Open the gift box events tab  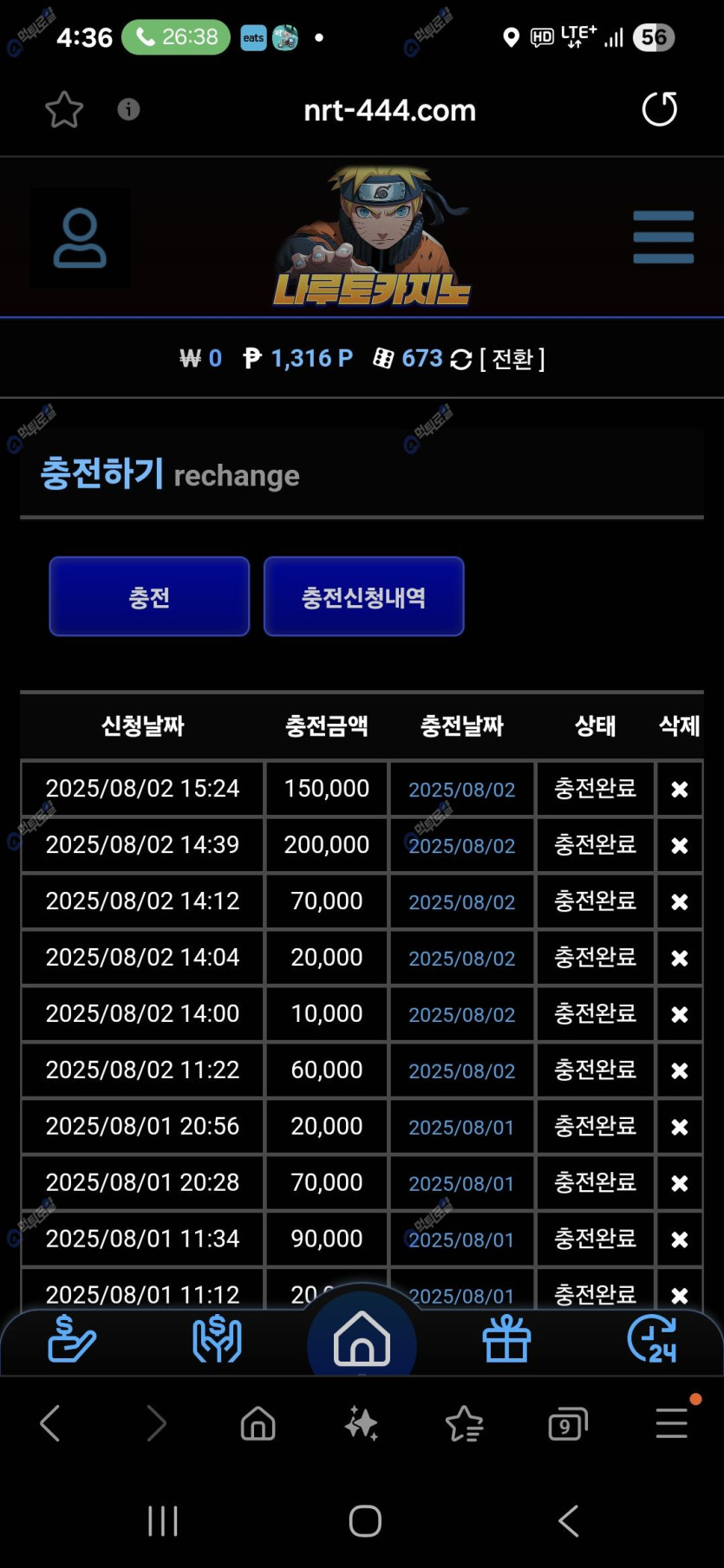coord(506,1340)
